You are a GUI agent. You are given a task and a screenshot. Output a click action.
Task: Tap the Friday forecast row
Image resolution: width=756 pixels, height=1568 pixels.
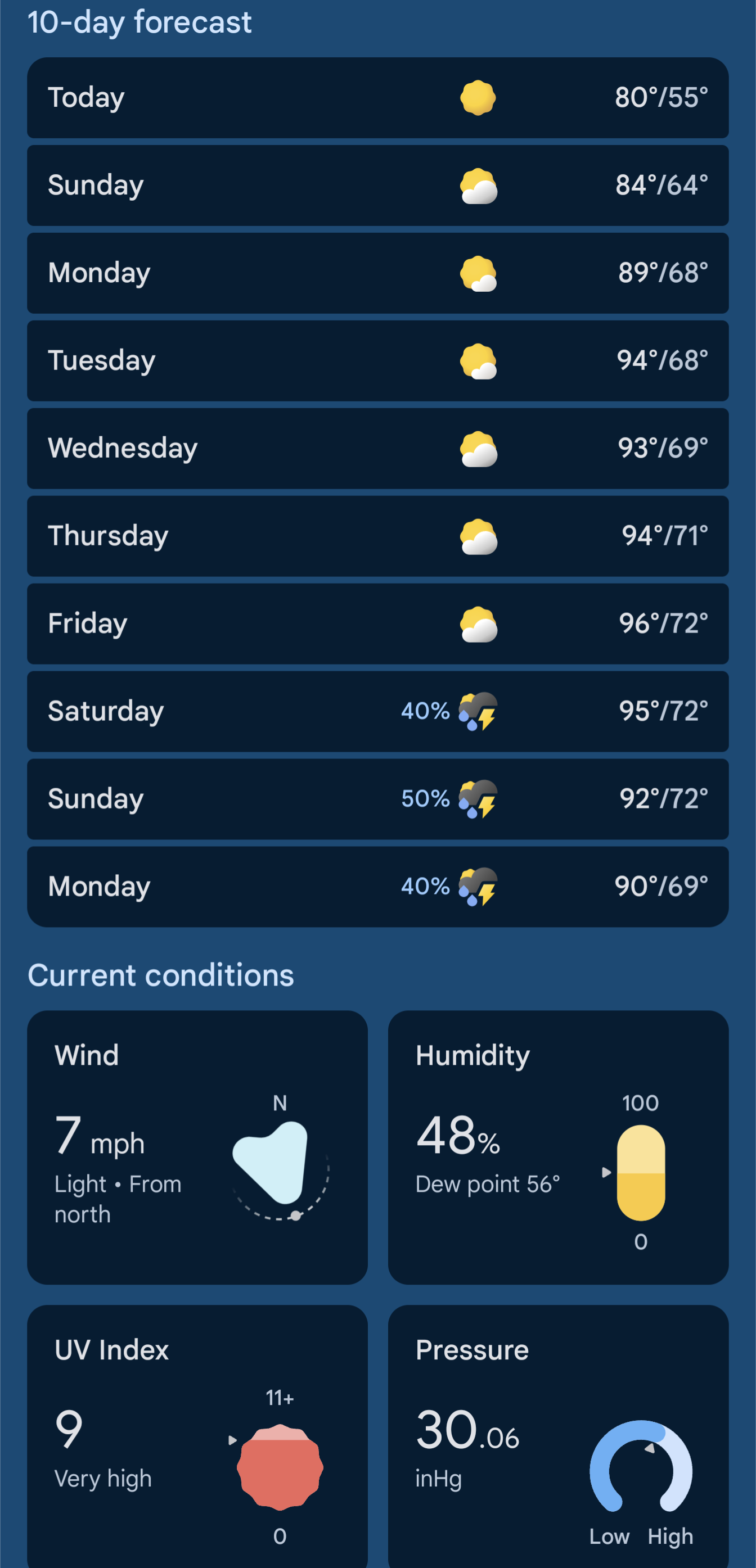click(x=377, y=624)
